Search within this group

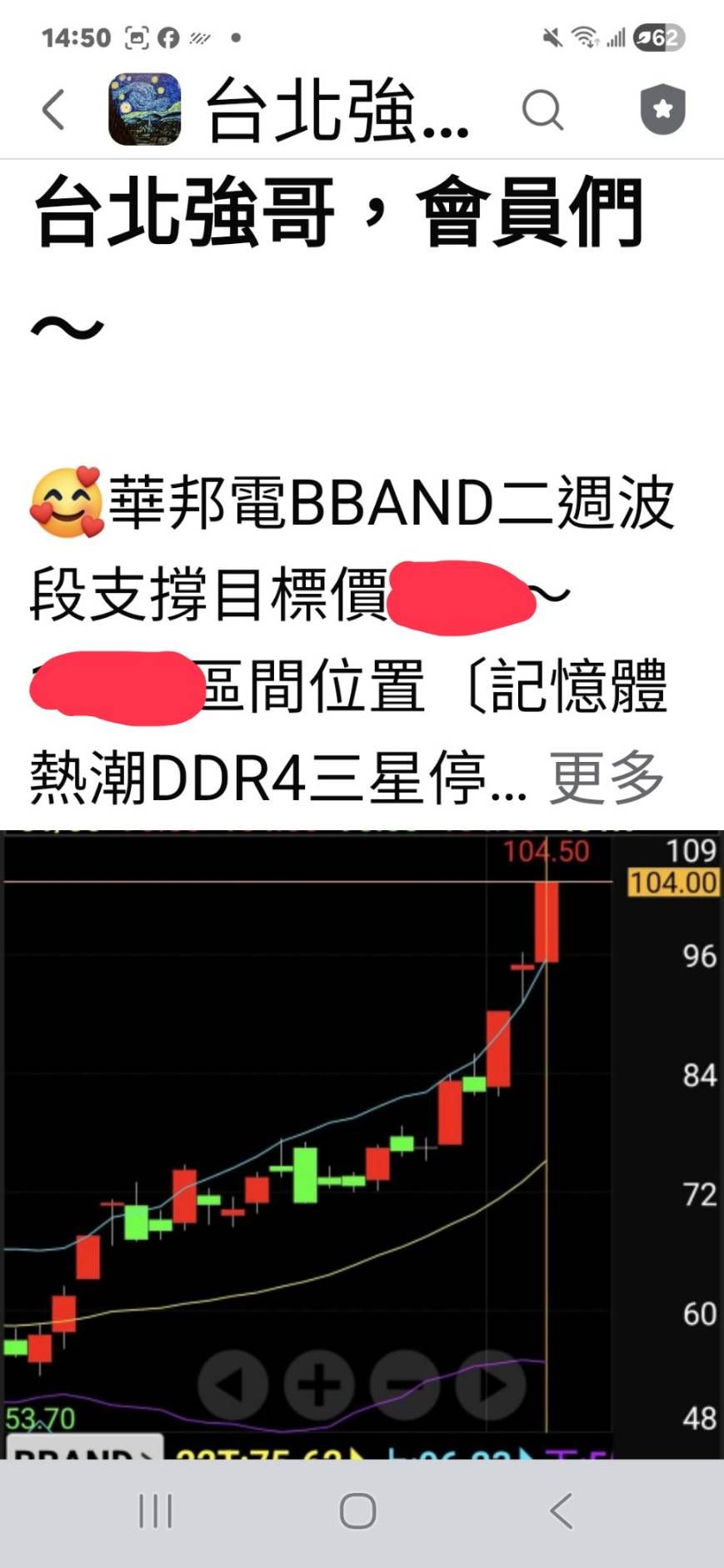click(x=542, y=110)
